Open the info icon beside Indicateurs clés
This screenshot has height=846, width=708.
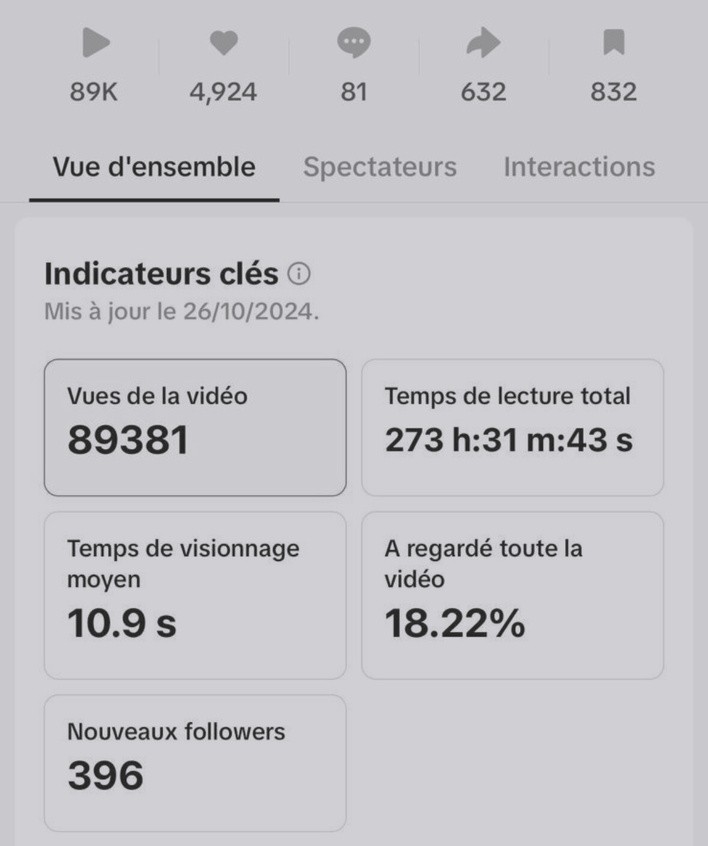point(299,274)
